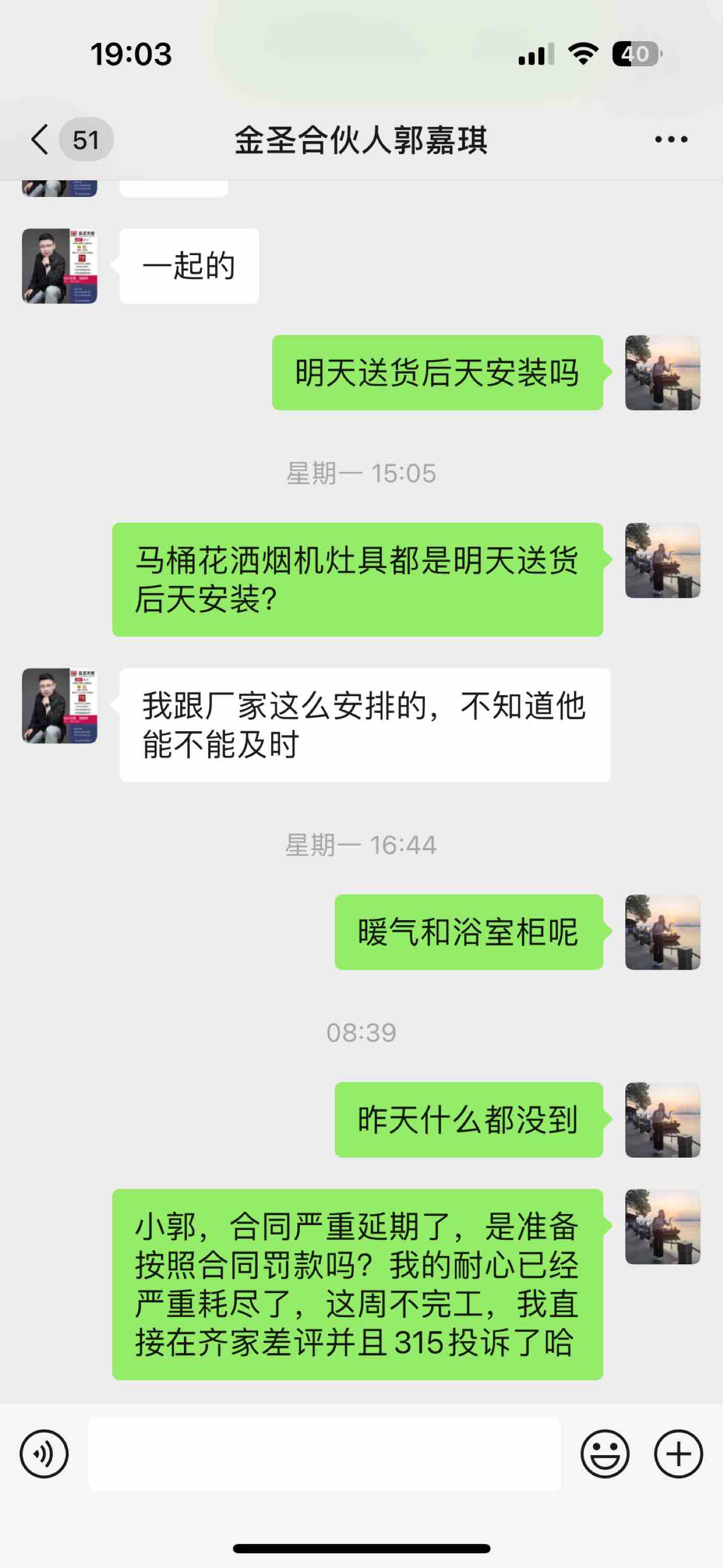
Task: Open the plus attachments menu
Action: [678, 1454]
